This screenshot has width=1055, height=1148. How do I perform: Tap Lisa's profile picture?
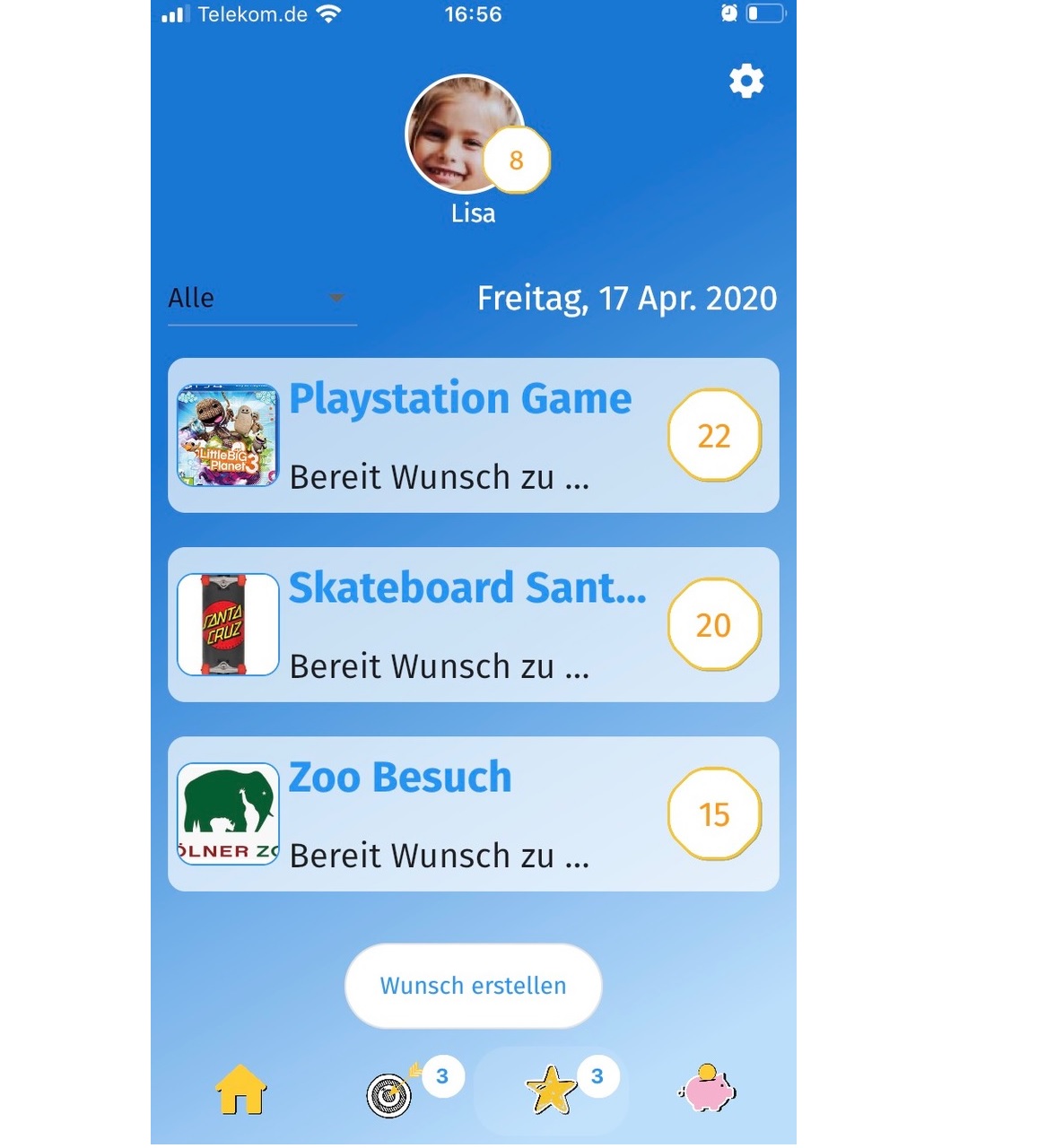[464, 133]
